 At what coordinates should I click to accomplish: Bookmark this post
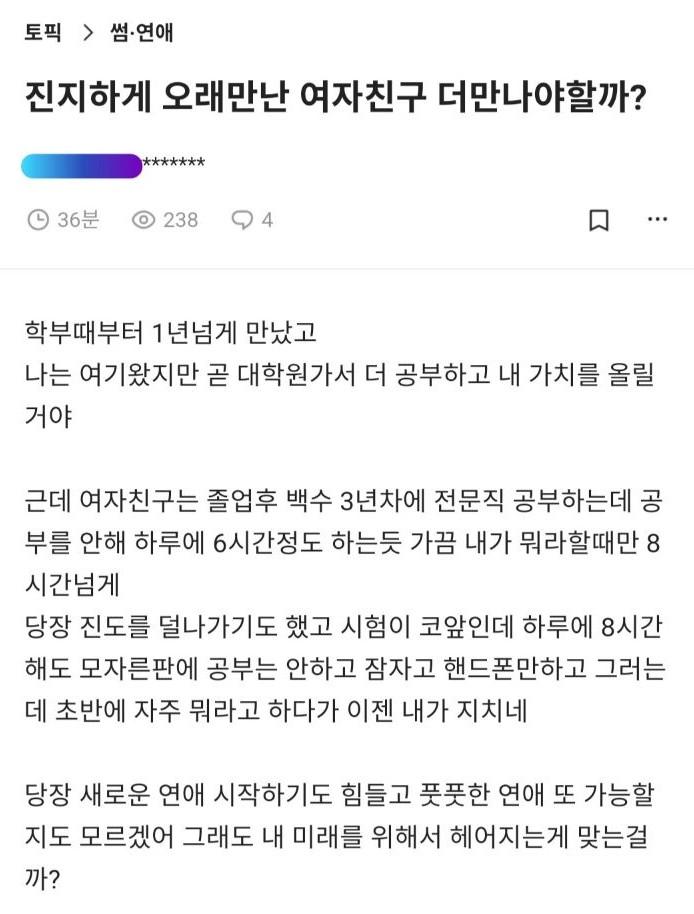[x=598, y=220]
